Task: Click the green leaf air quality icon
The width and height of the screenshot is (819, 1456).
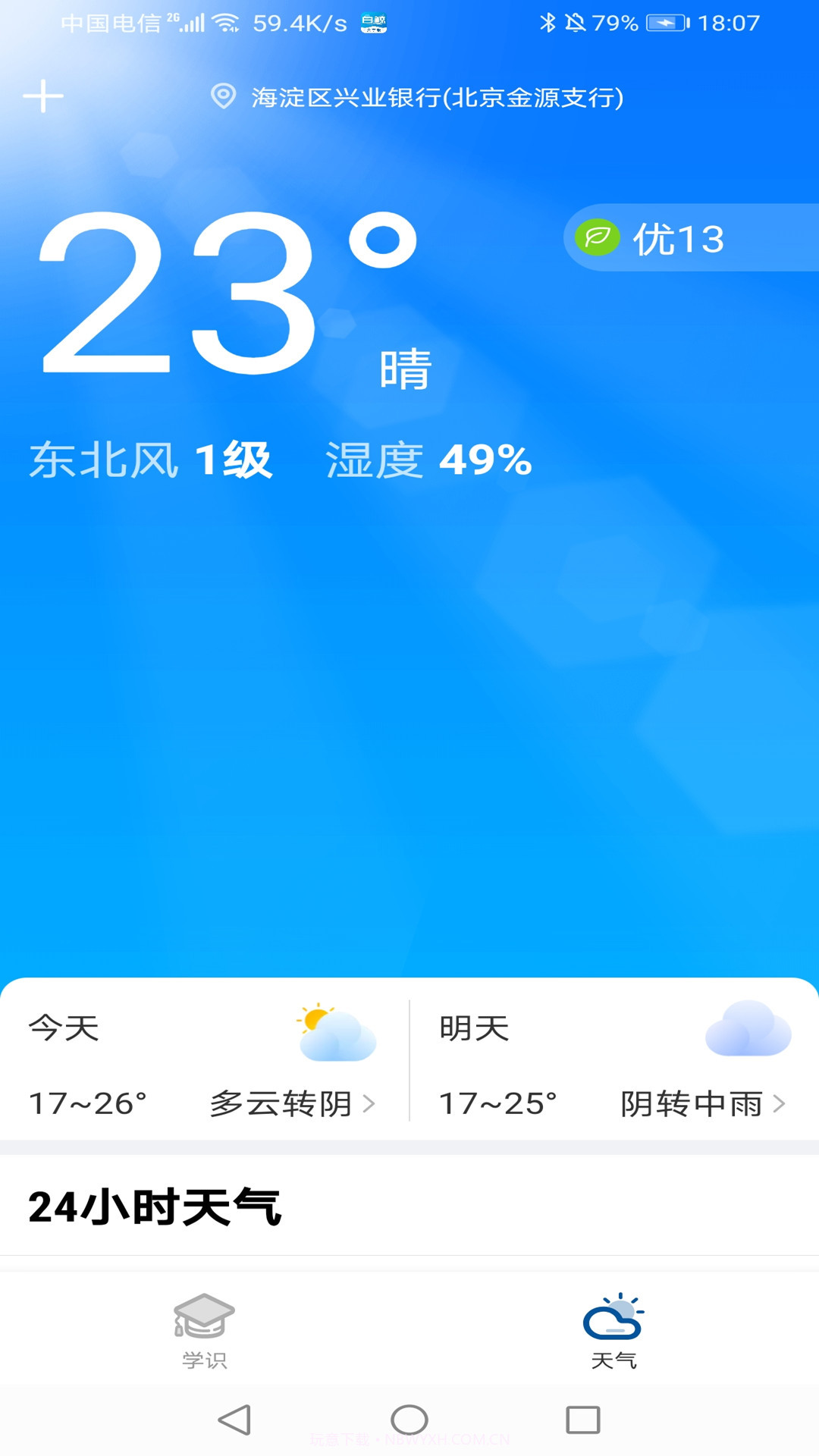Action: (598, 239)
